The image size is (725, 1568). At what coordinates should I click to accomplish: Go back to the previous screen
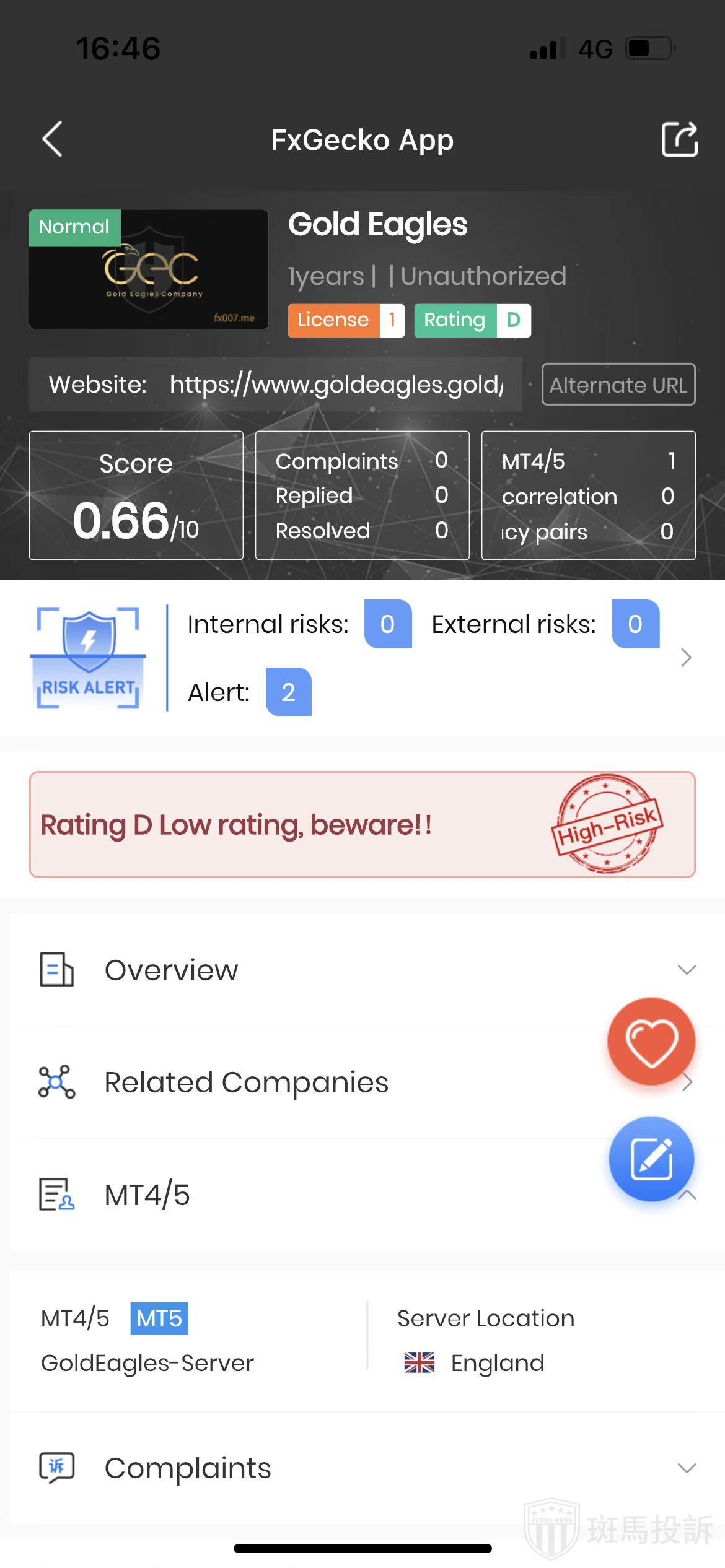point(53,139)
